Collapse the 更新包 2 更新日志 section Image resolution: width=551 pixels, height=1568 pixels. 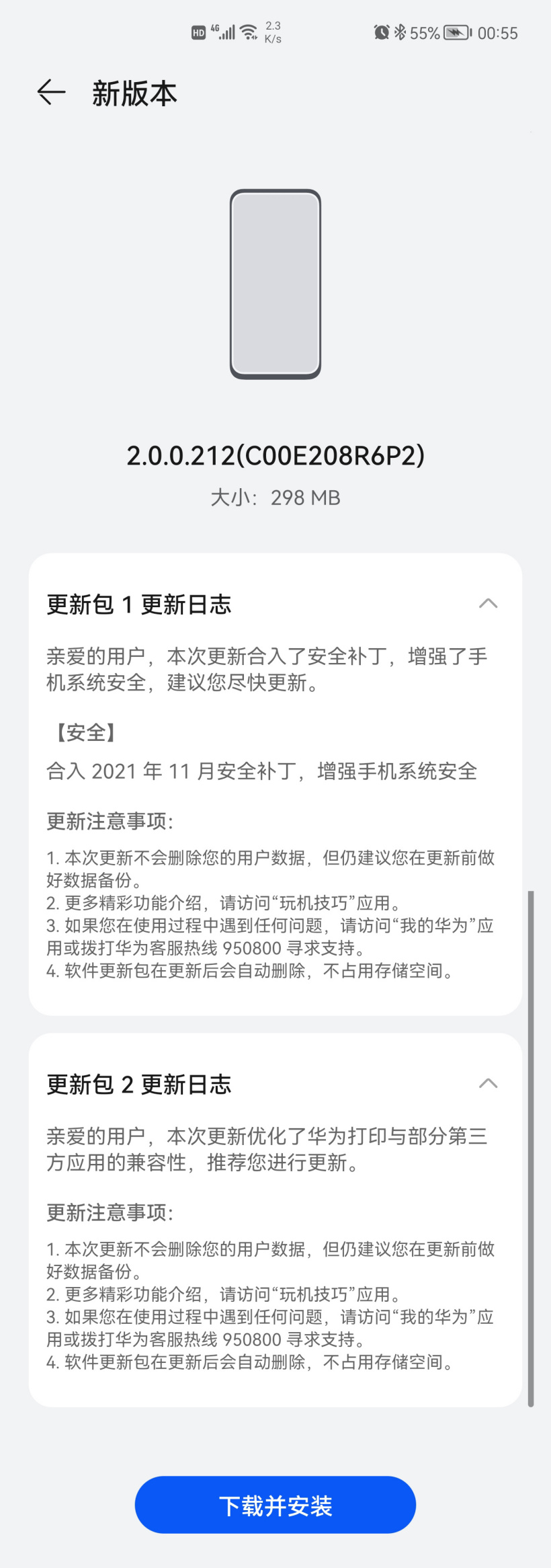click(x=488, y=1083)
